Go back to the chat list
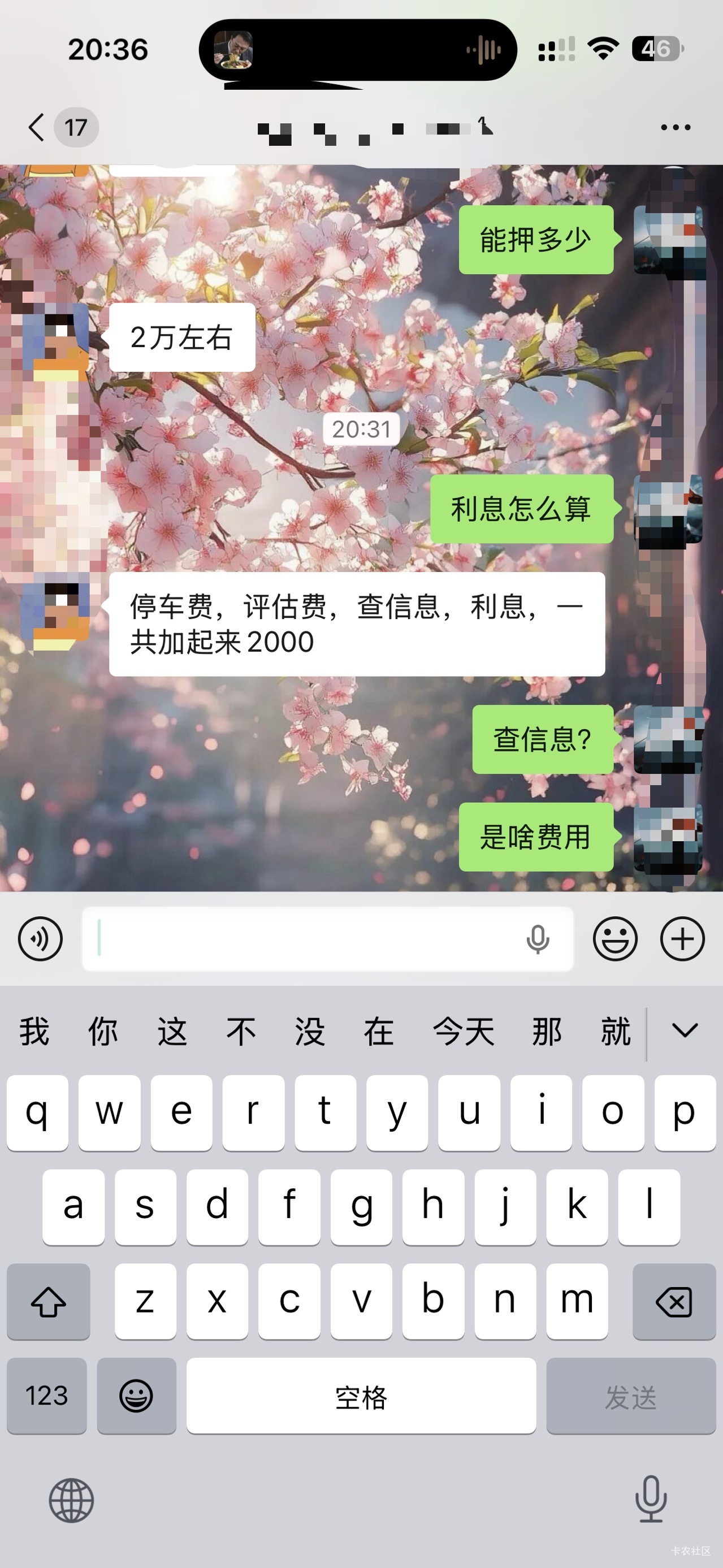Image resolution: width=723 pixels, height=1568 pixels. 38,127
